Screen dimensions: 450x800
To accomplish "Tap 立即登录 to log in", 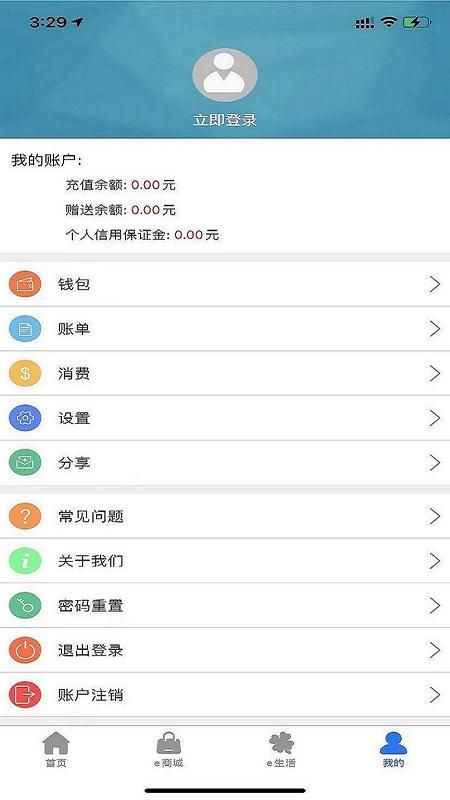I will click(225, 120).
